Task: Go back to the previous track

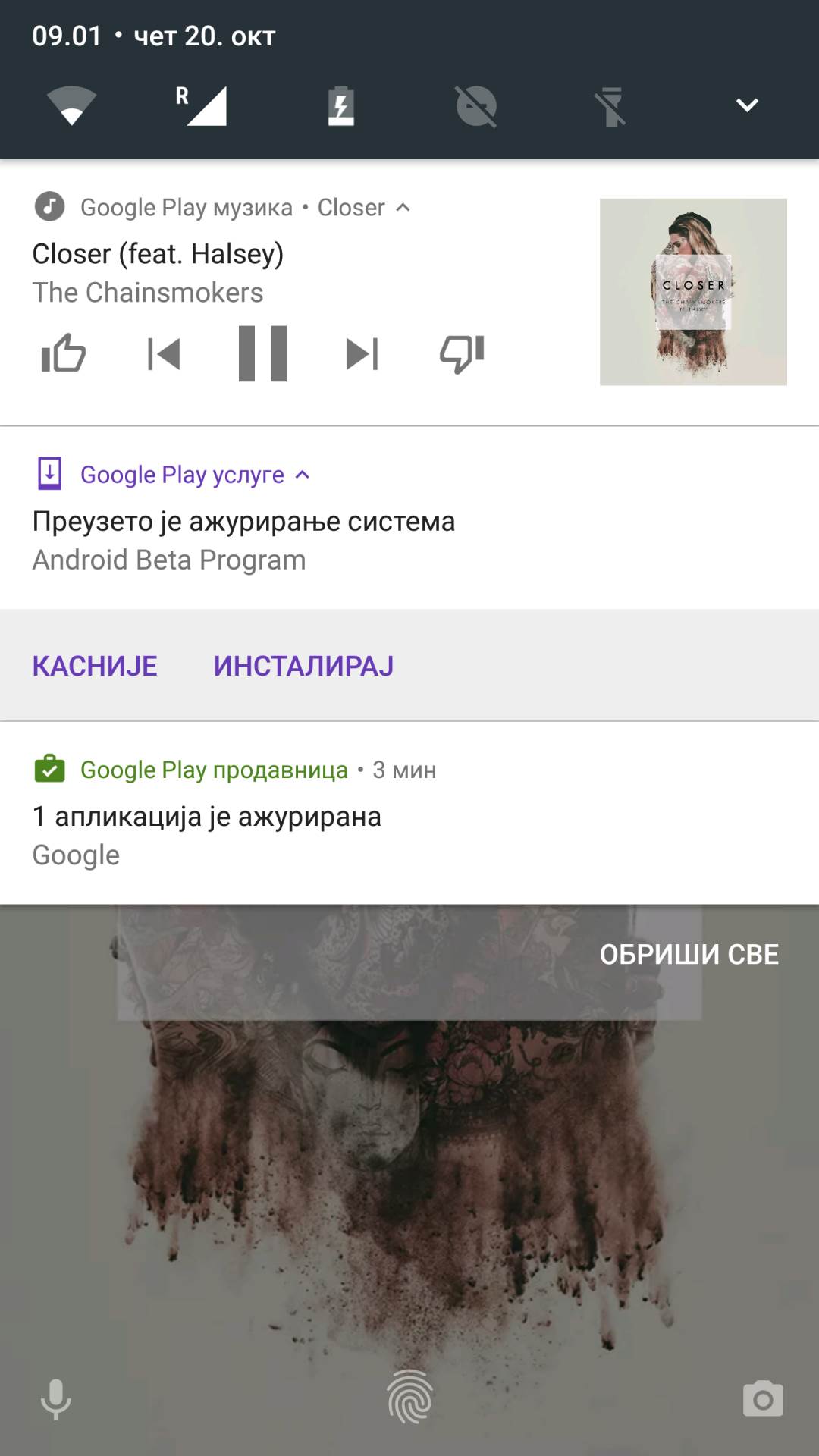Action: [x=164, y=353]
